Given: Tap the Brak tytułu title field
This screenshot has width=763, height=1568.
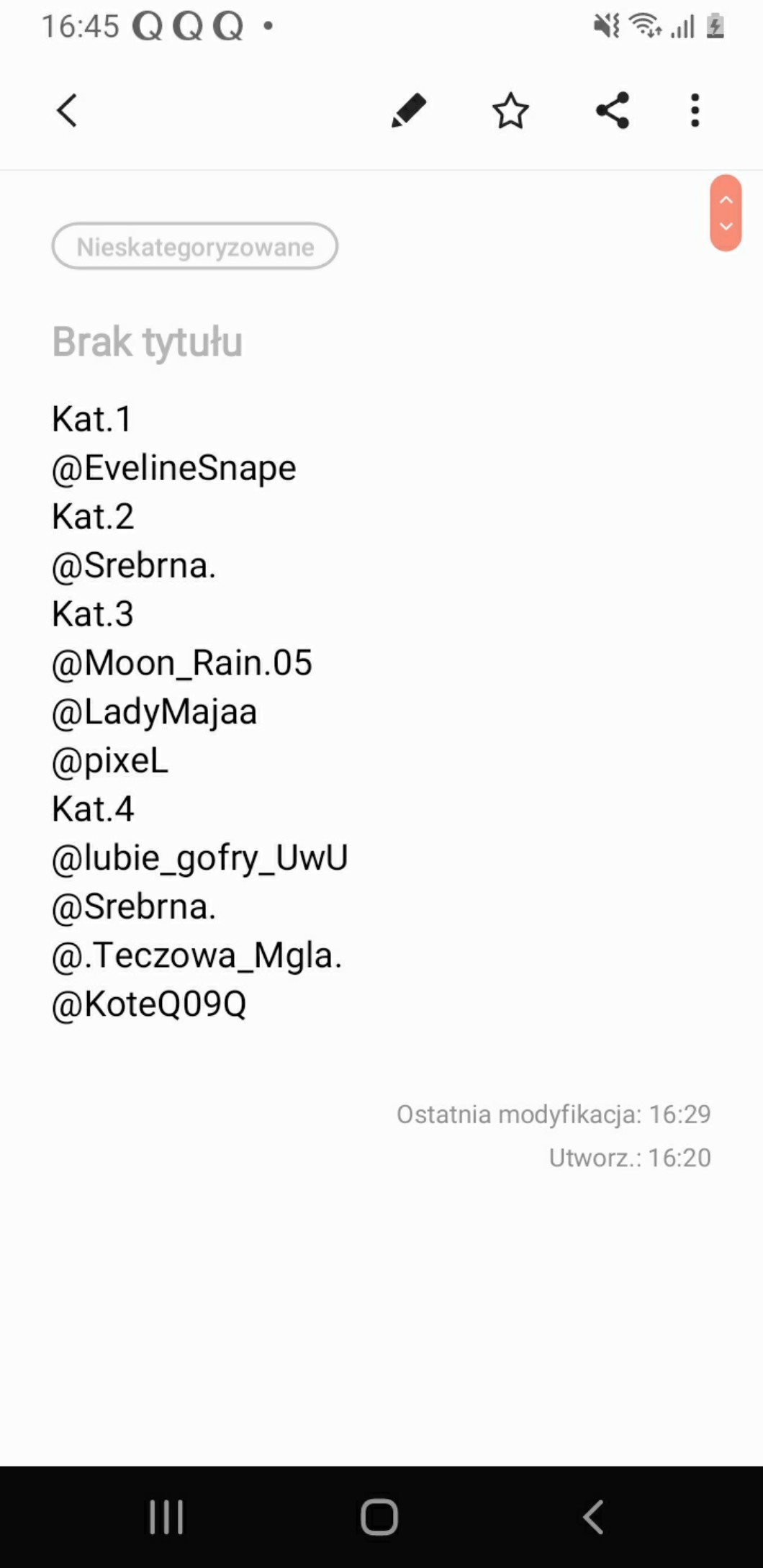Looking at the screenshot, I should tap(148, 341).
